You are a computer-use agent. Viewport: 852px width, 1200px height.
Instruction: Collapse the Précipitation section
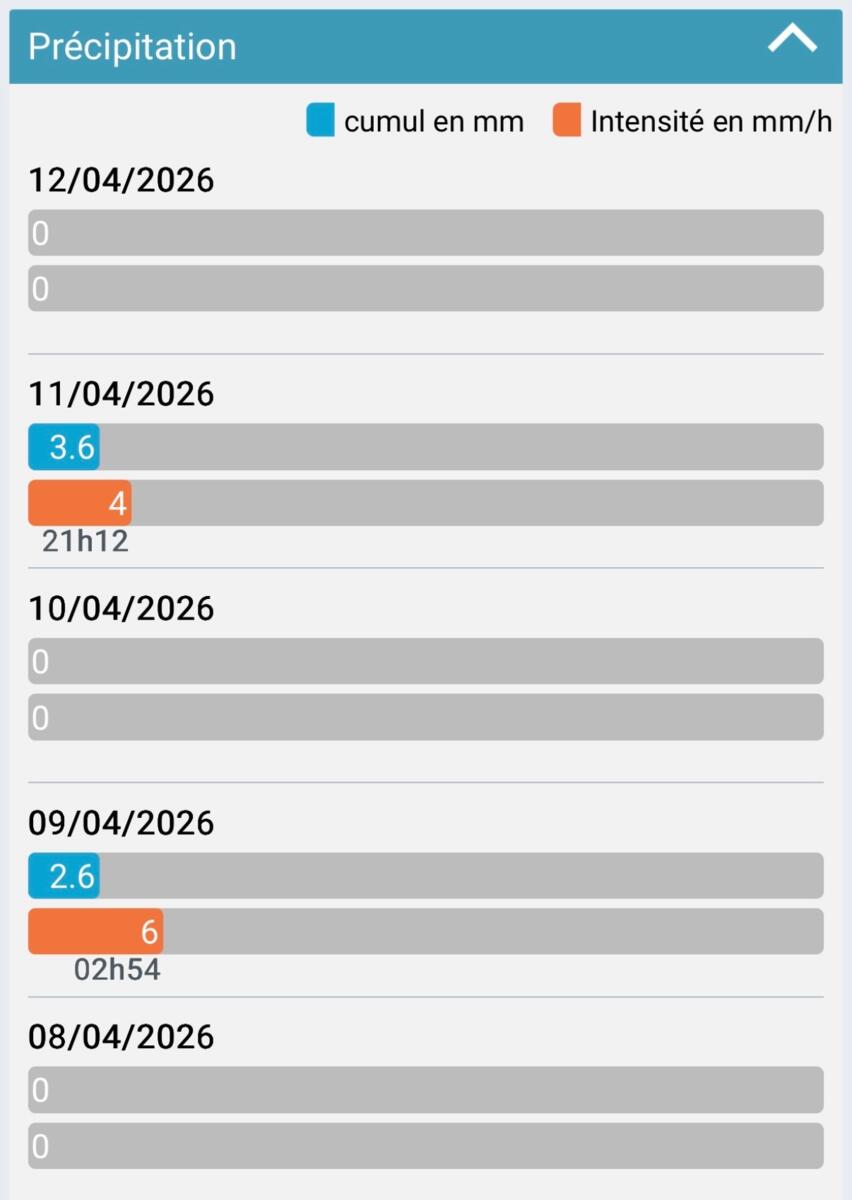792,42
